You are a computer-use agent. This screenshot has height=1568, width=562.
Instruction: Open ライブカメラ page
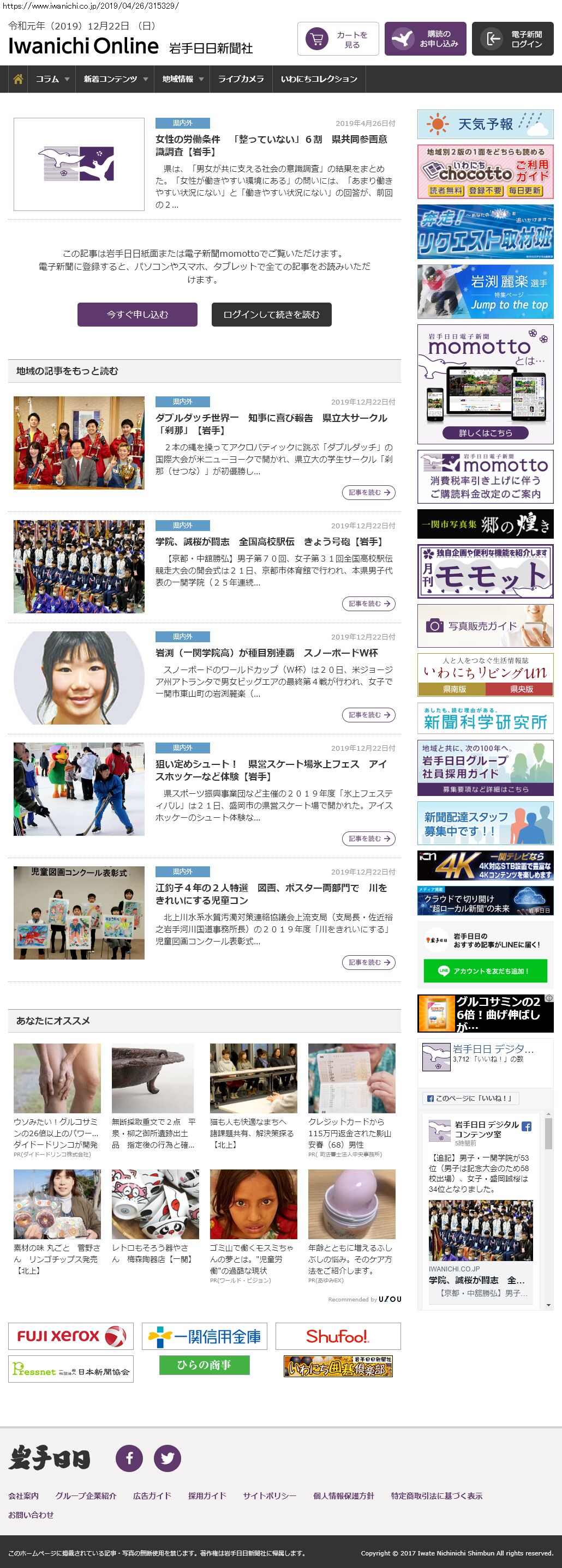pyautogui.click(x=241, y=79)
